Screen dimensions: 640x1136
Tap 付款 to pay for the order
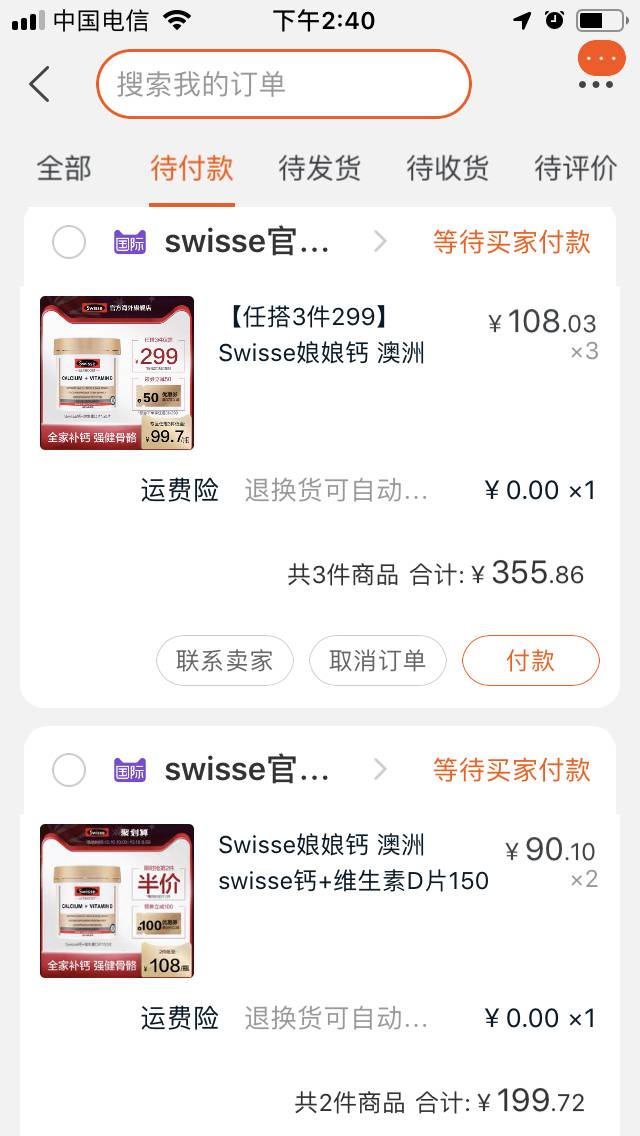point(530,661)
